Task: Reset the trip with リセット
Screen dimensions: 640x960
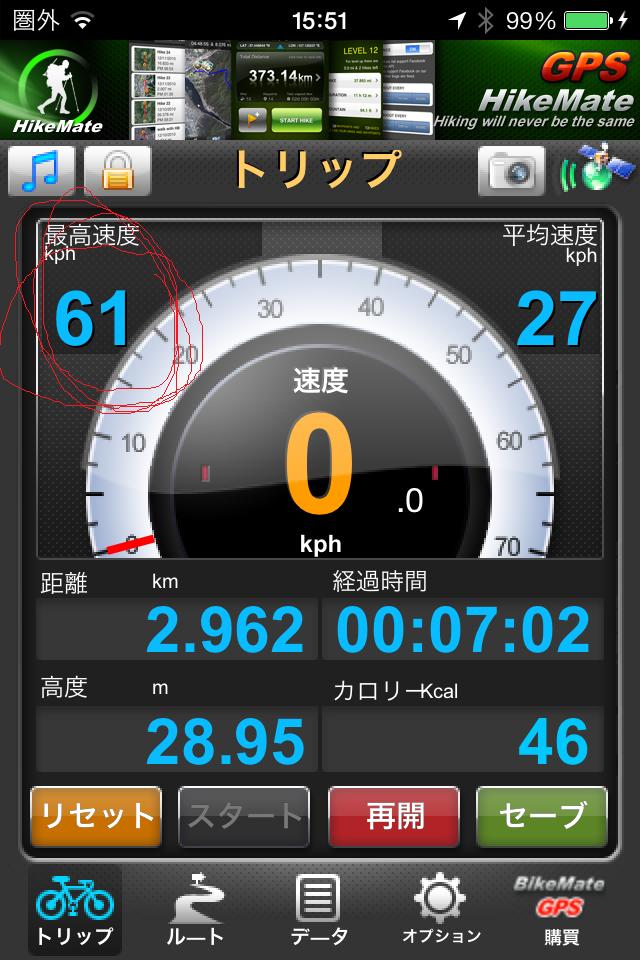Action: click(96, 816)
